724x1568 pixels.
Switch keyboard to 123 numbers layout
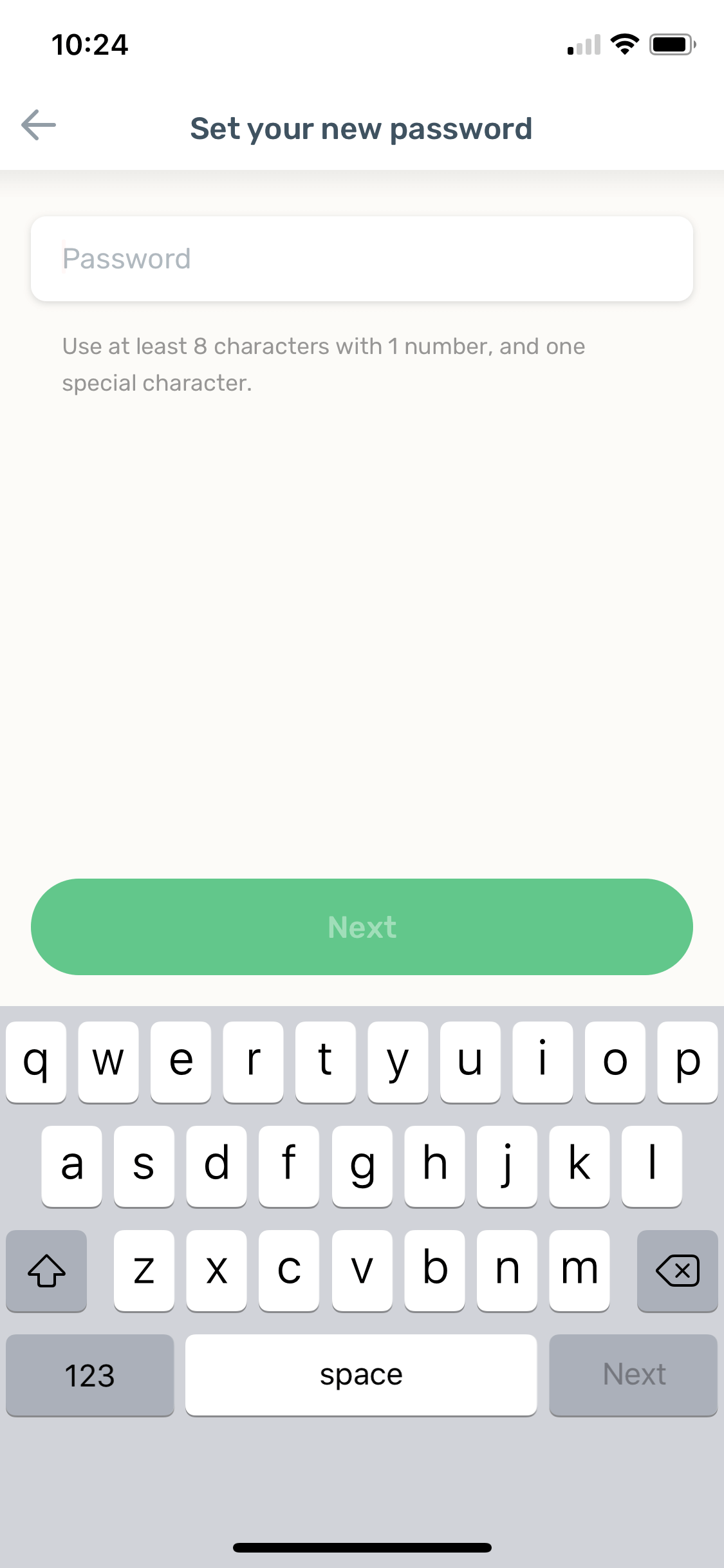90,1375
